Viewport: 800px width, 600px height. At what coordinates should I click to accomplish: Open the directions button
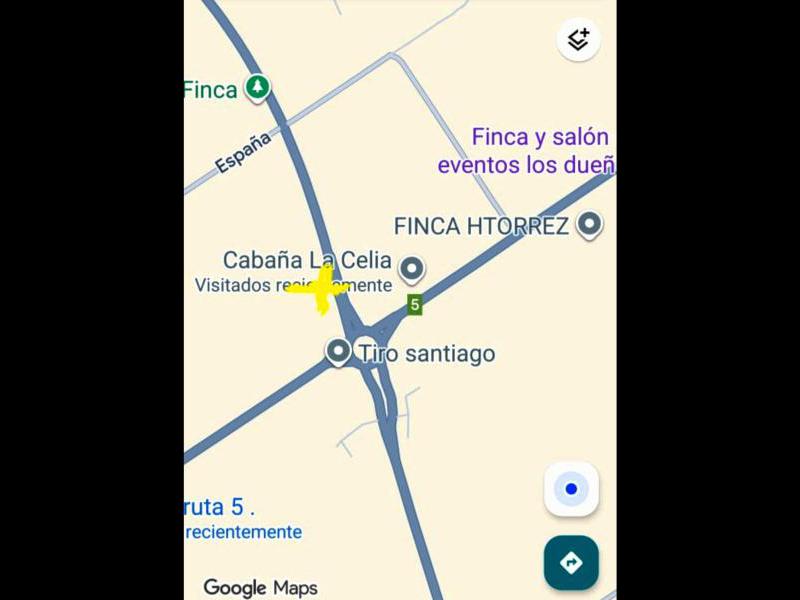coord(571,562)
